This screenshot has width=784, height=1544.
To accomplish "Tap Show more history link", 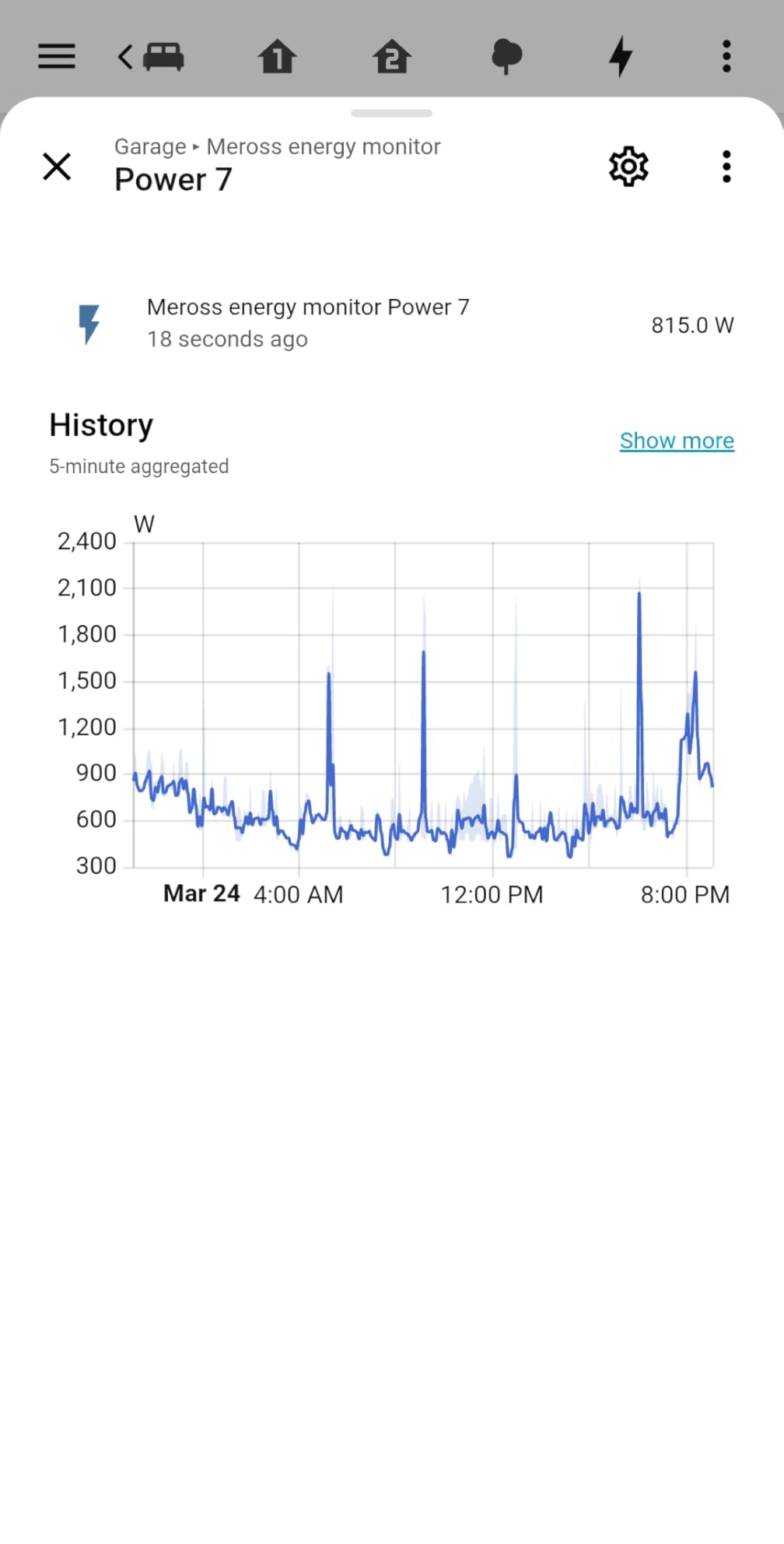I will [x=677, y=440].
